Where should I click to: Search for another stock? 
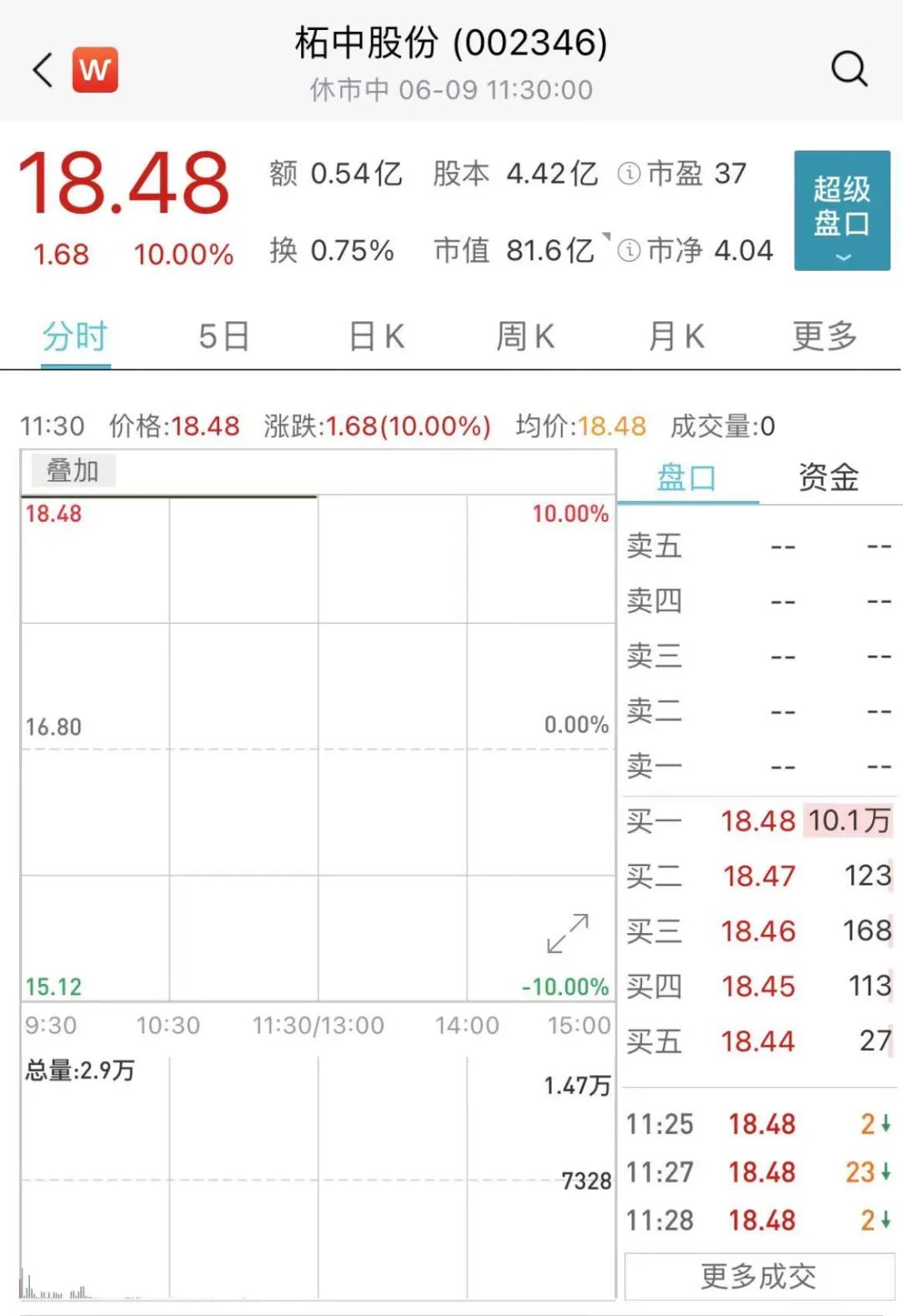pos(849,69)
